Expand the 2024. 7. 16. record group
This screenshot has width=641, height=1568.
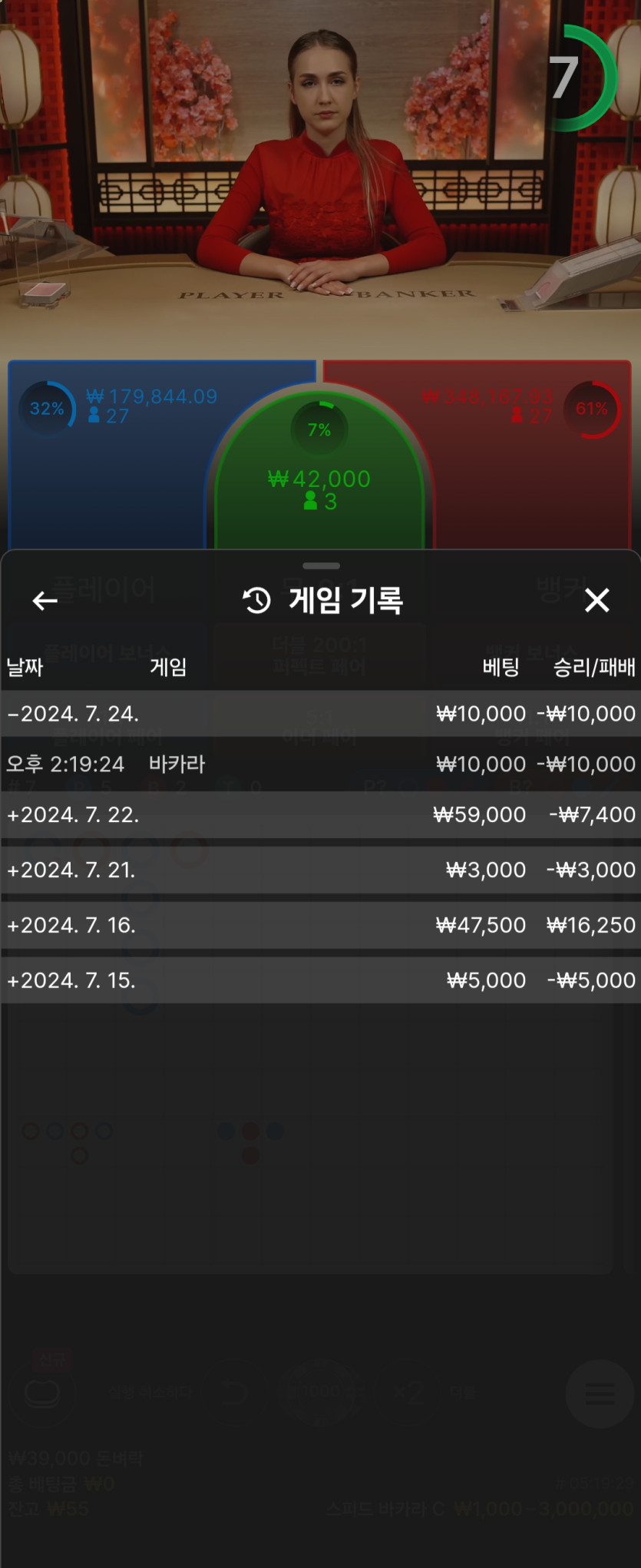71,925
